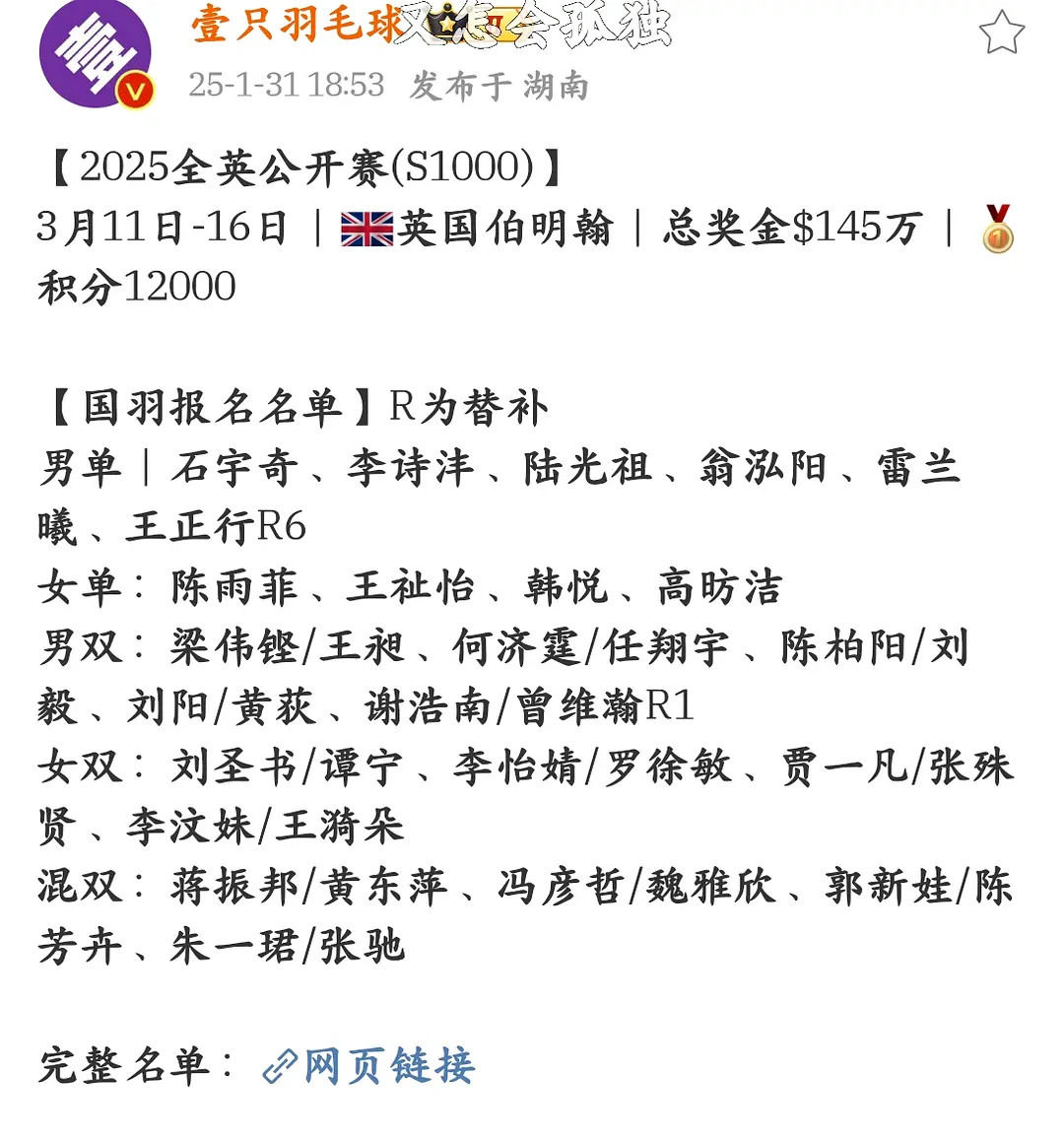Viewport: 1064px width, 1133px height.
Task: Open the 壹只羽毛球 username profile
Action: (298, 25)
